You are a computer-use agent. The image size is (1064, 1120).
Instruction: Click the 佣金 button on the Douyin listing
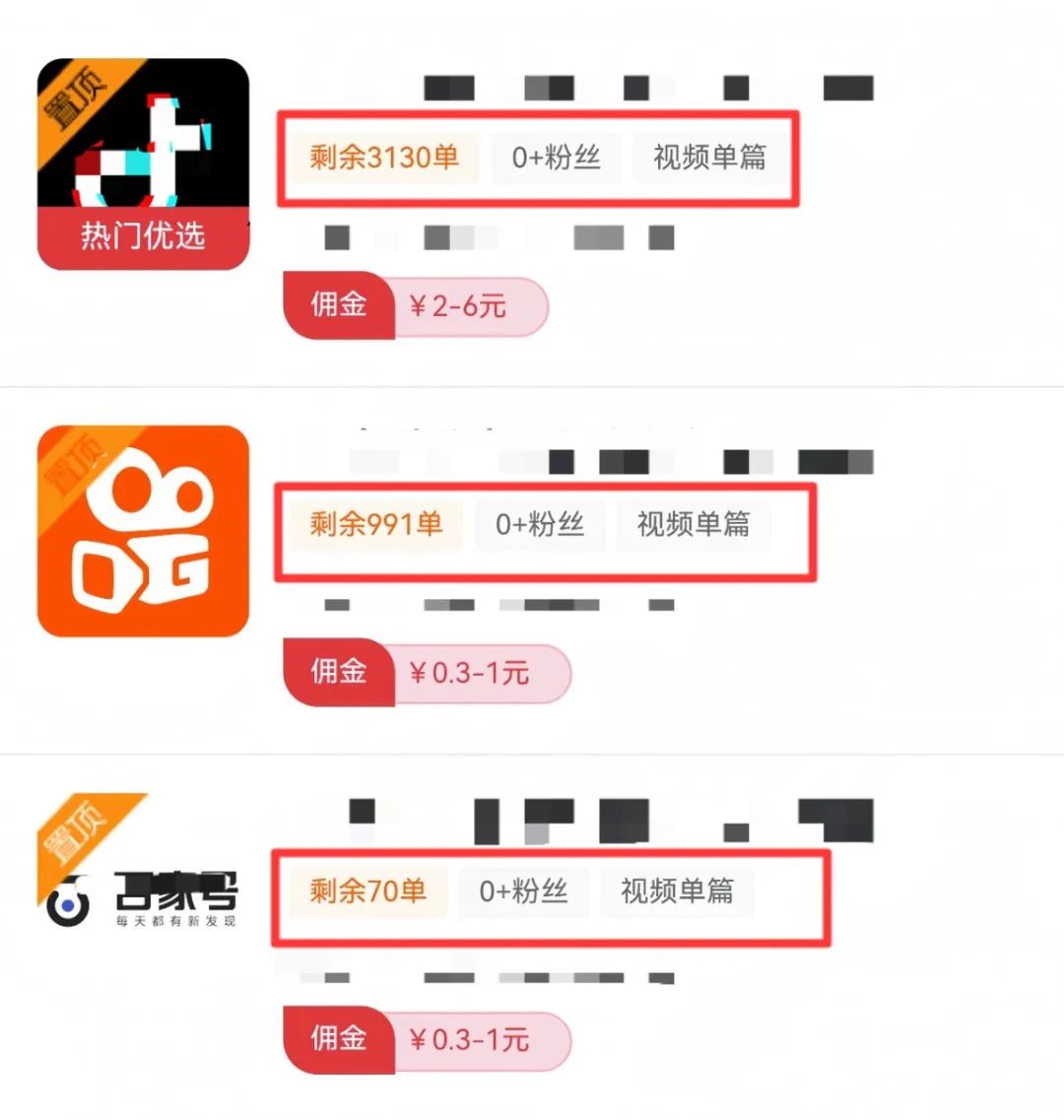339,306
